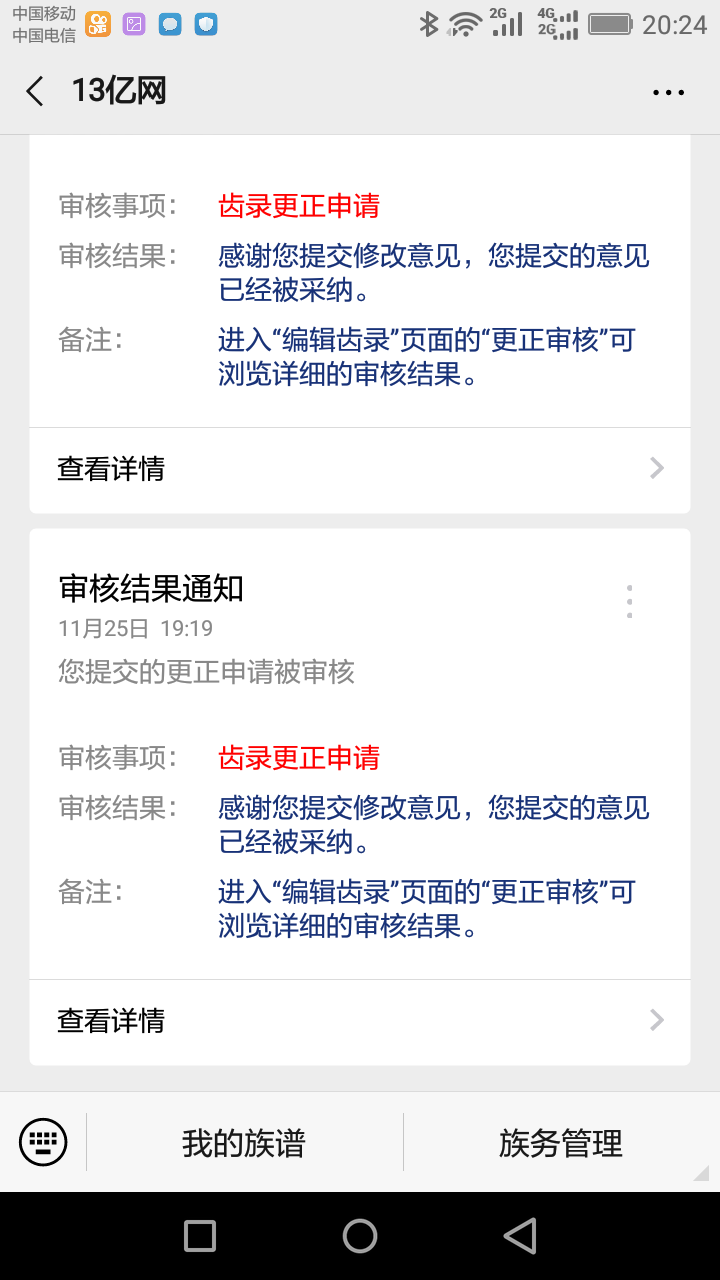Open the 族务管理 menu
The width and height of the screenshot is (720, 1280).
561,1142
